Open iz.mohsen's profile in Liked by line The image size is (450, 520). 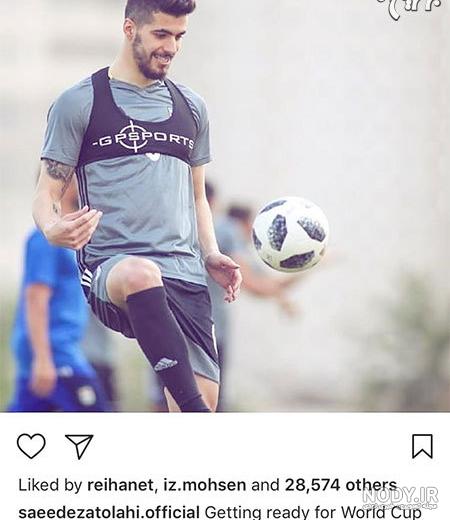(x=205, y=485)
